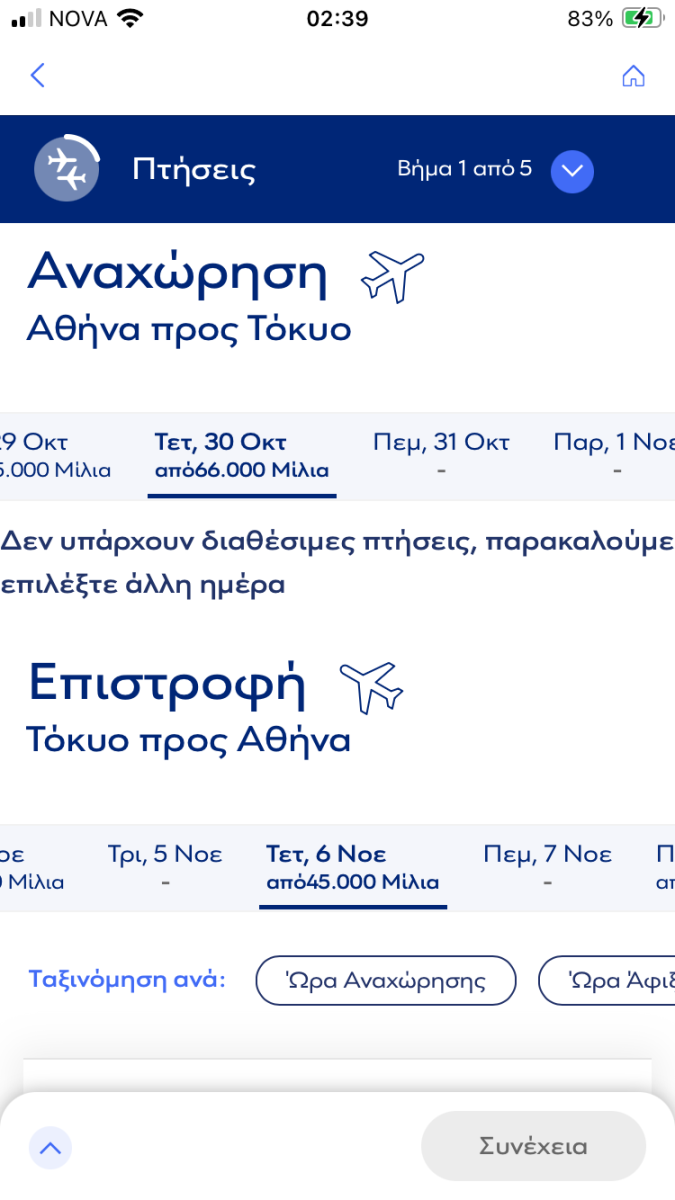
Task: Choose departure date Τετ, 30 Οκτ
Action: coord(241,455)
